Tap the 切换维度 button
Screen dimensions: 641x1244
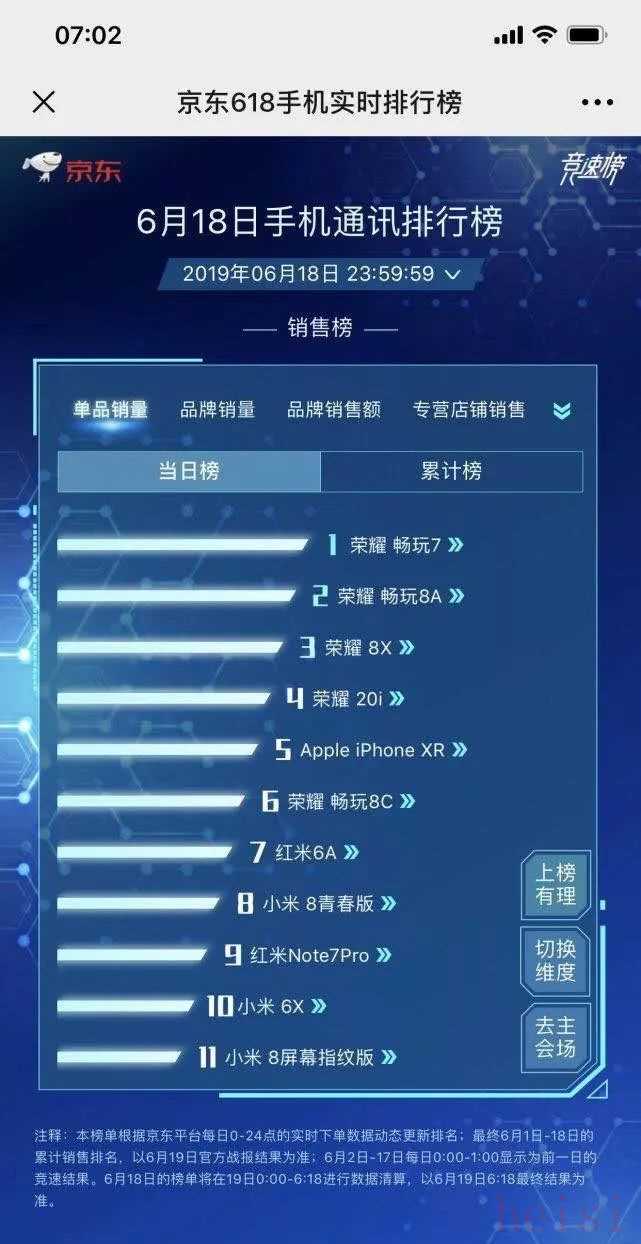555,960
